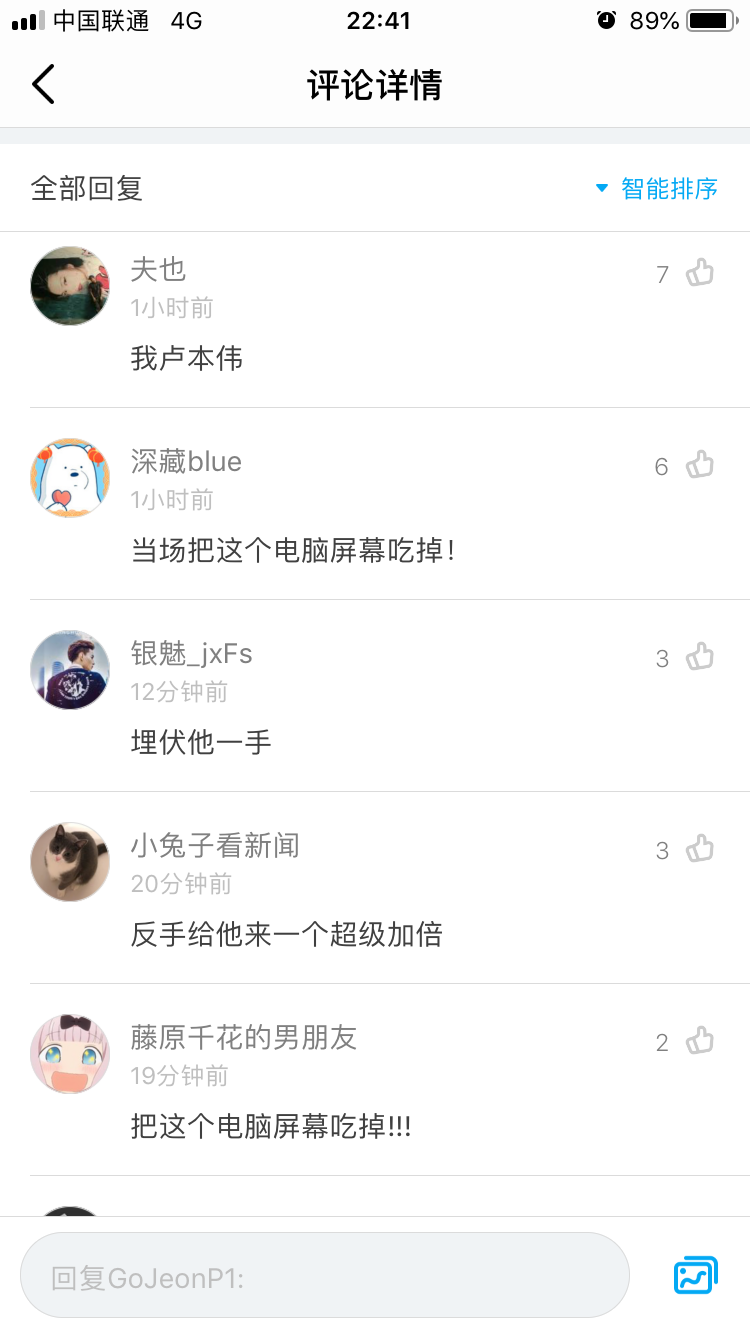View 深藏blue's profile picture
Viewport: 750px width, 1334px height.
[70, 478]
